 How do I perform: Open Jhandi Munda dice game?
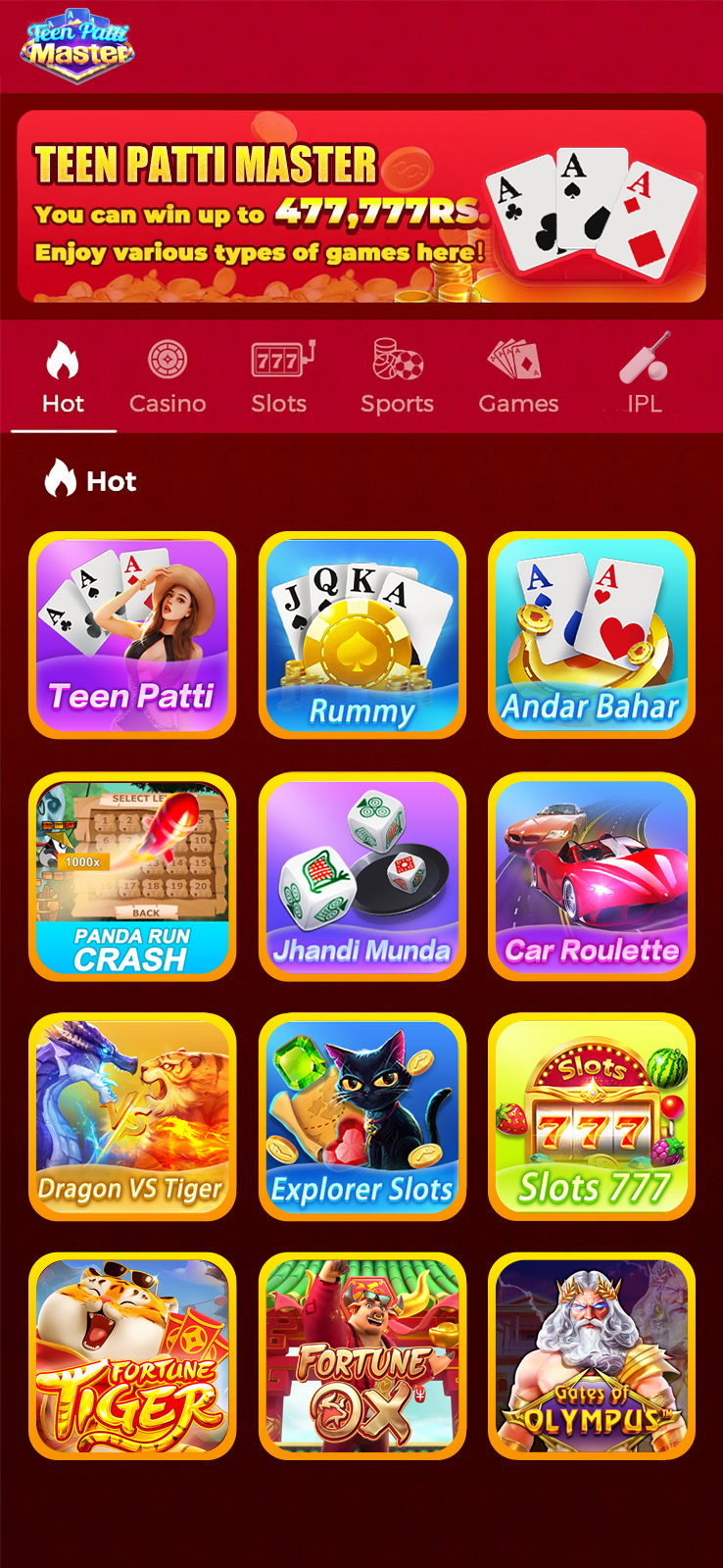361,876
